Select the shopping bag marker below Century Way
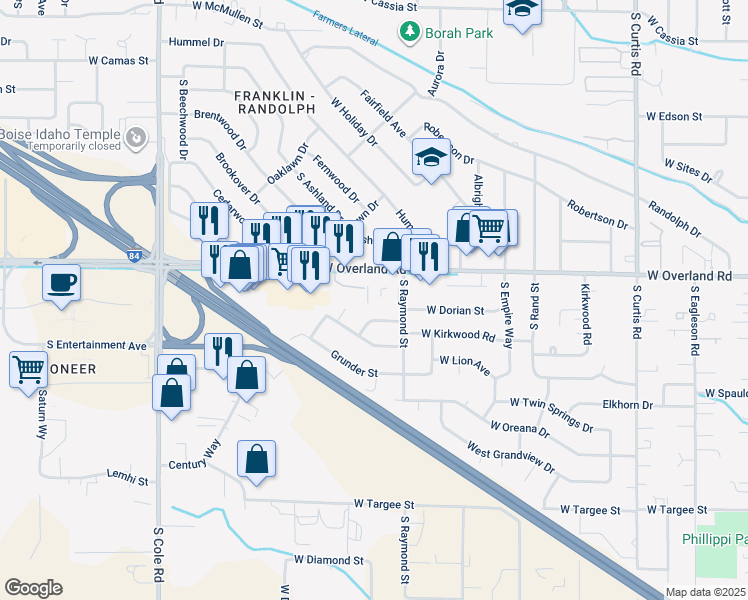The image size is (748, 600). click(x=257, y=460)
